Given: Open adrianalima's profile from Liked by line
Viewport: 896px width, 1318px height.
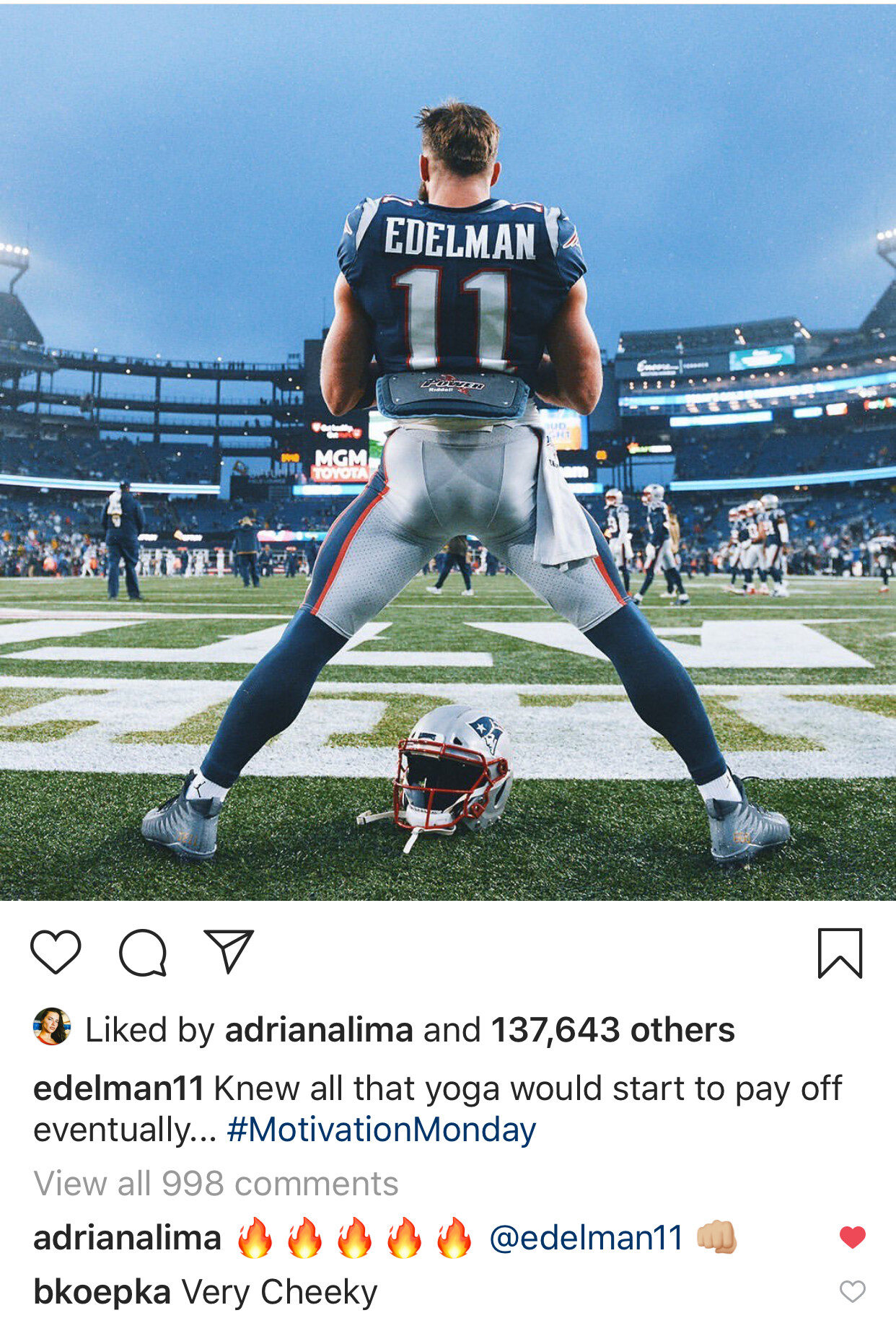Looking at the screenshot, I should pyautogui.click(x=319, y=1030).
